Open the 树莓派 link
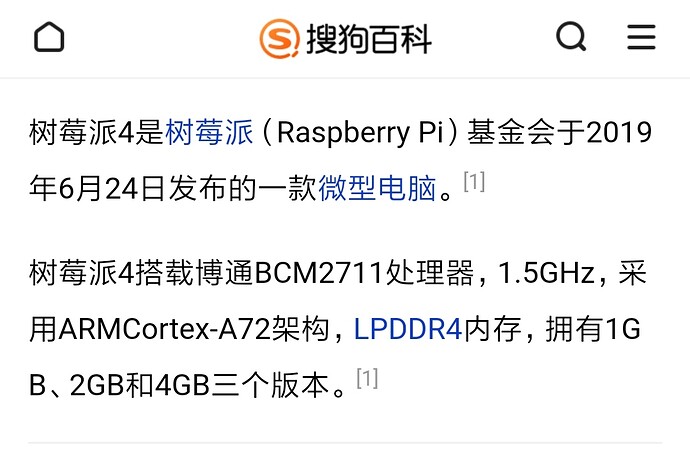Screen dimensions: 690x454 209,132
